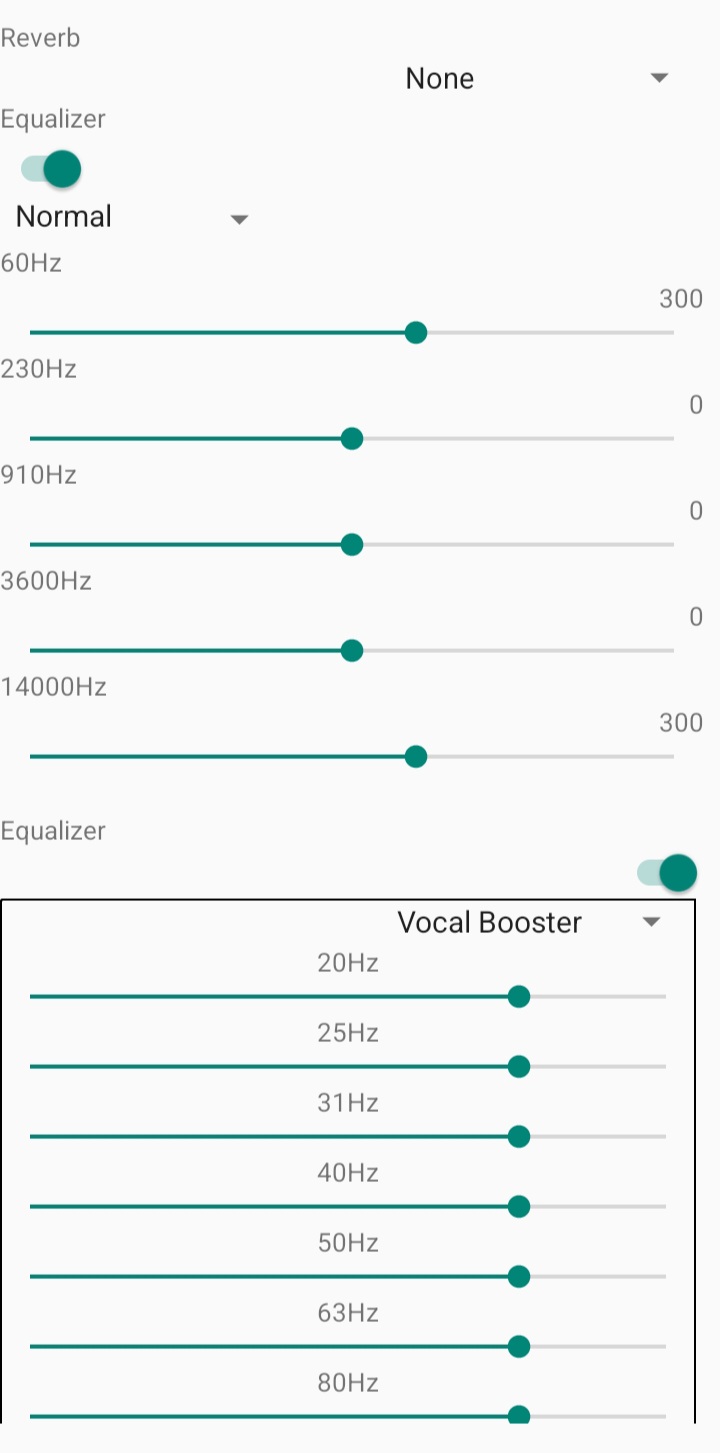
Task: Adjust the 60Hz band slider thumb
Action: tap(416, 331)
